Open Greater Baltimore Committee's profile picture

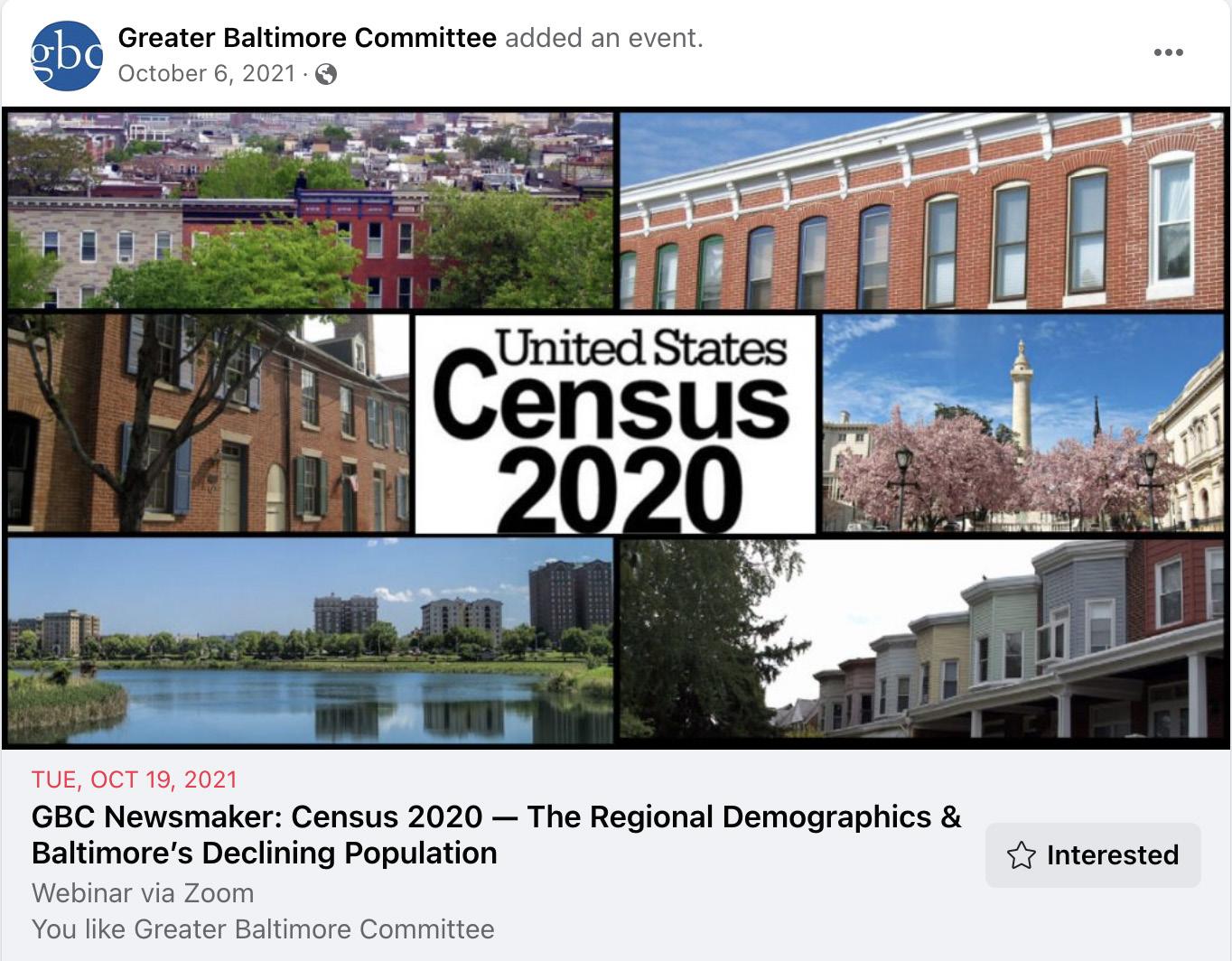coord(66,55)
